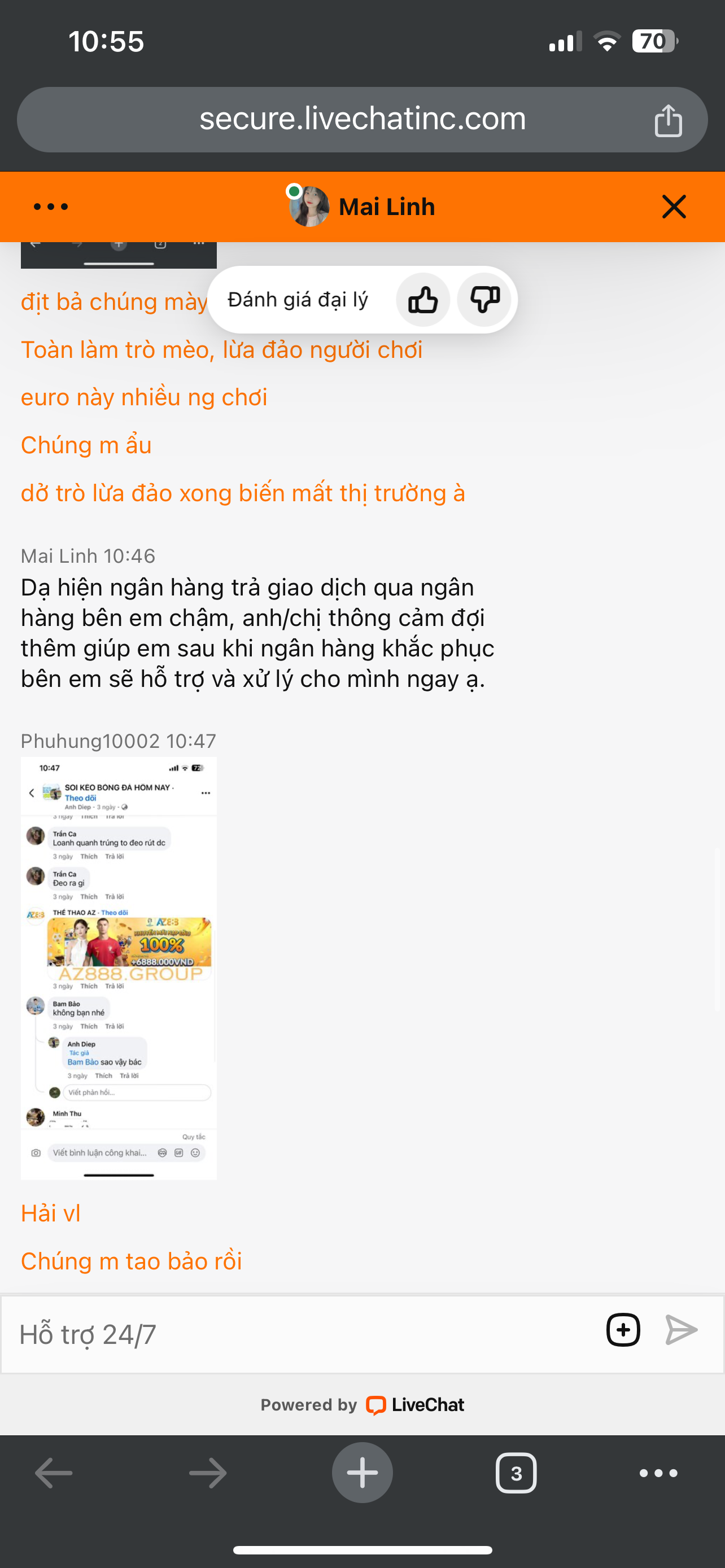Image resolution: width=725 pixels, height=1568 pixels.
Task: Open the three-dot chat menu
Action: (x=50, y=207)
